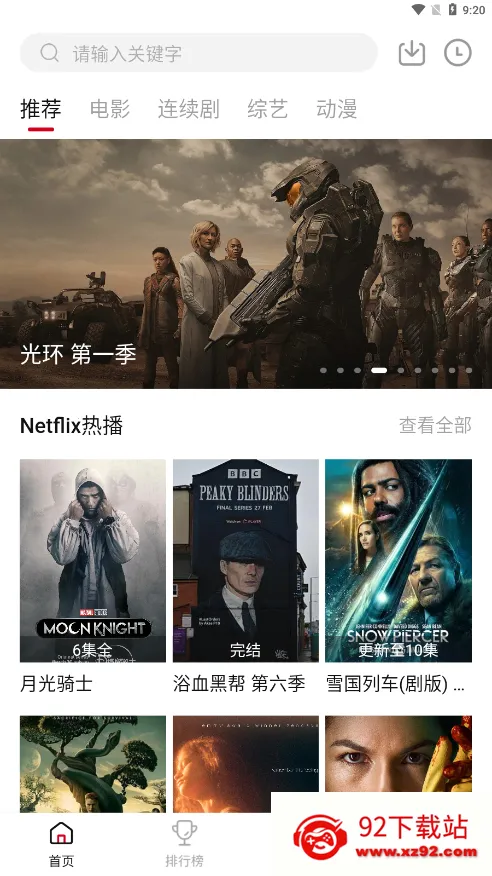Screen dimensions: 492x876
Task: Open the watch history clock icon
Action: point(457,53)
